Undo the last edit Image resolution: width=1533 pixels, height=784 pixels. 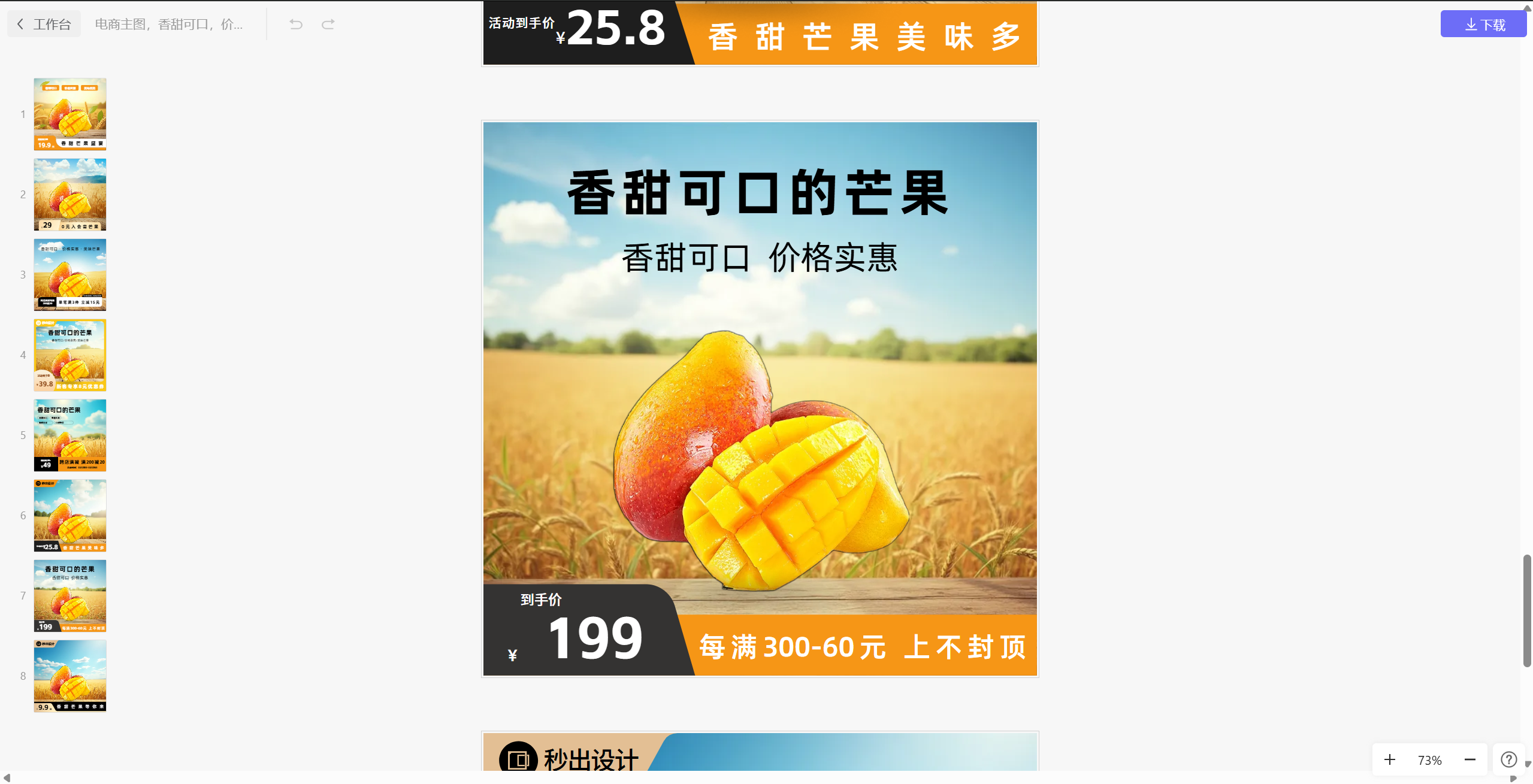pyautogui.click(x=296, y=24)
